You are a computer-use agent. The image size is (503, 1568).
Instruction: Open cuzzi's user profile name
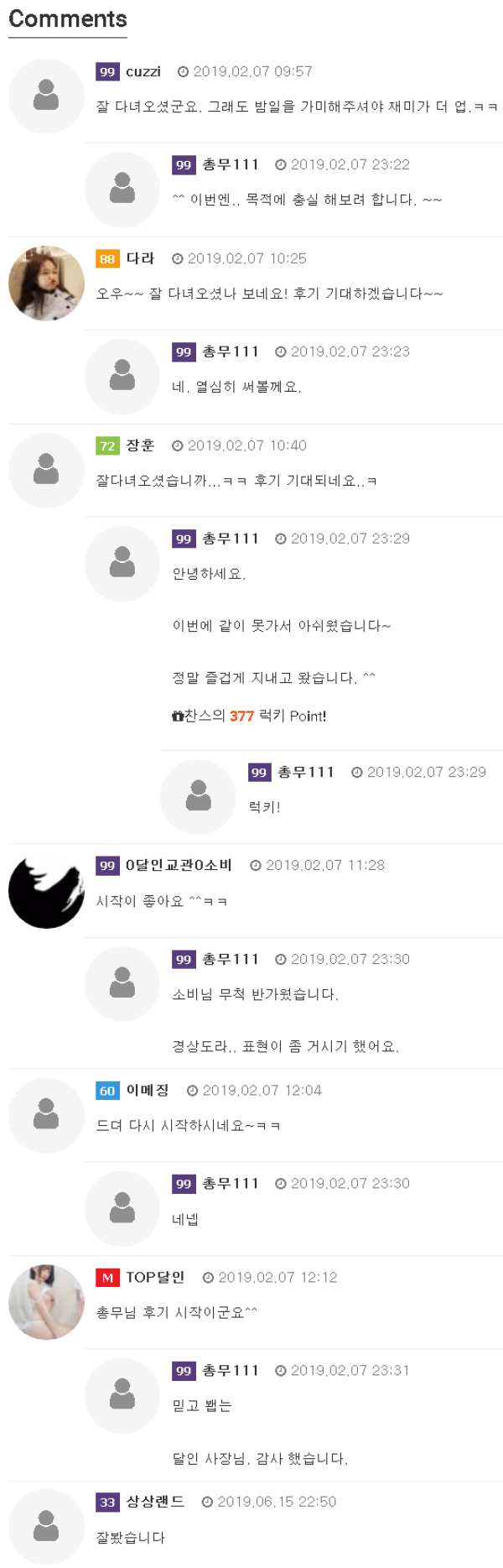coord(143,72)
